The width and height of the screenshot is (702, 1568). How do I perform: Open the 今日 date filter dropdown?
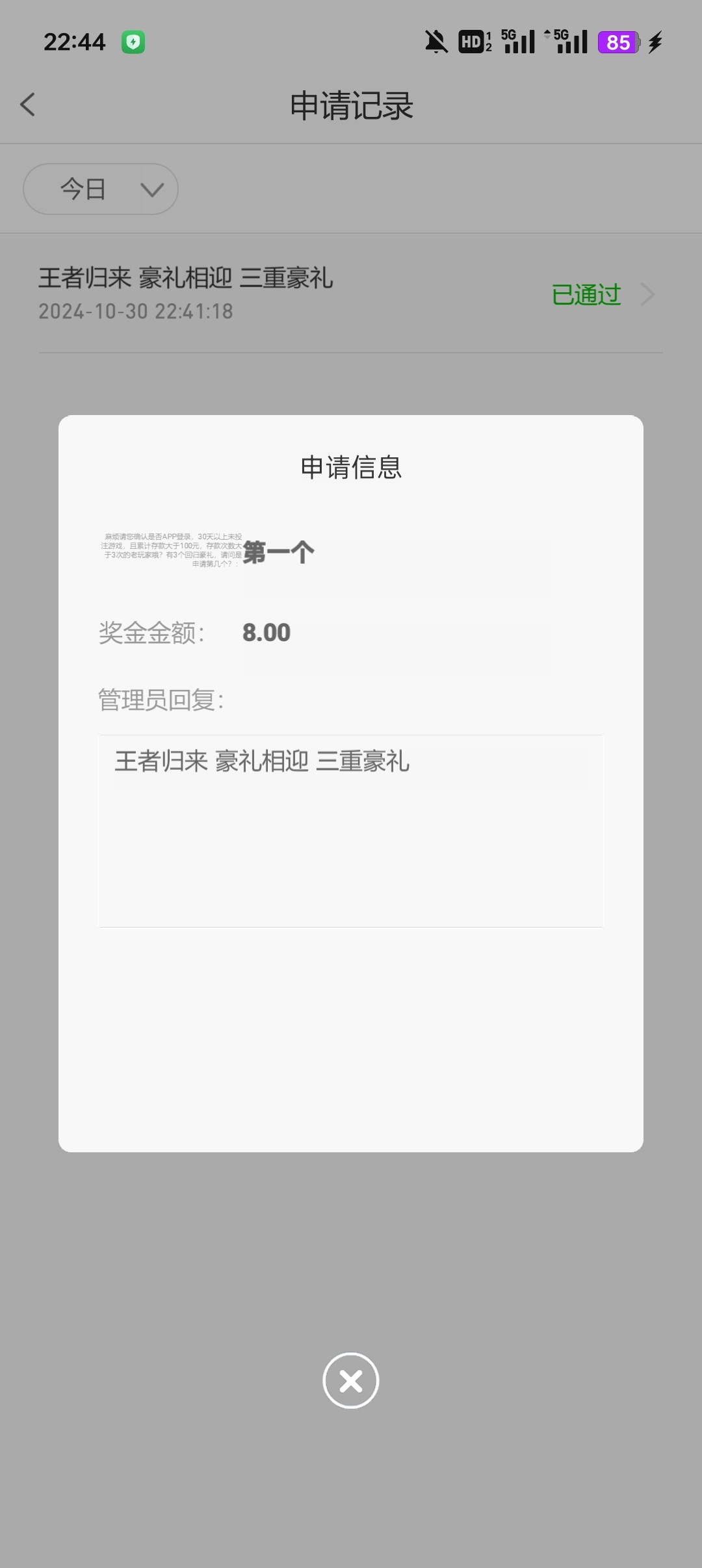pos(101,189)
